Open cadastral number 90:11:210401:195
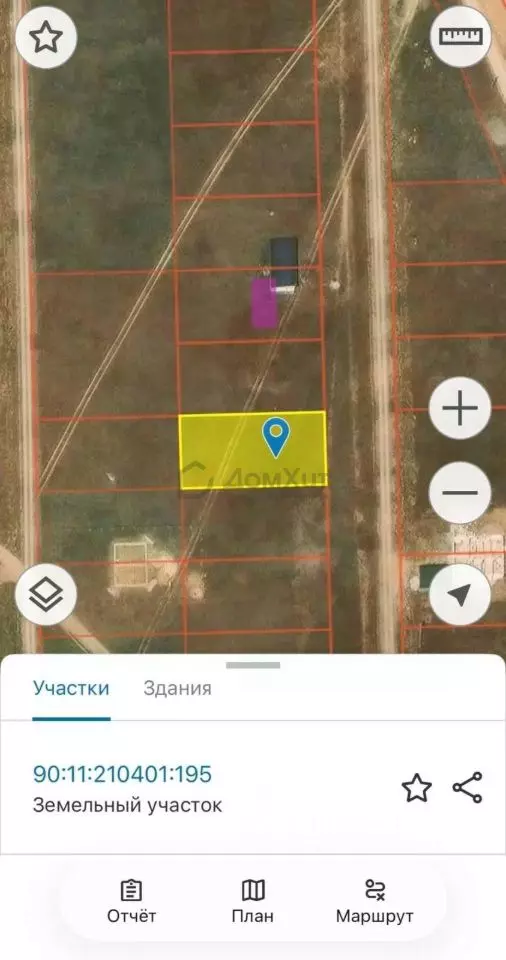 pos(122,774)
